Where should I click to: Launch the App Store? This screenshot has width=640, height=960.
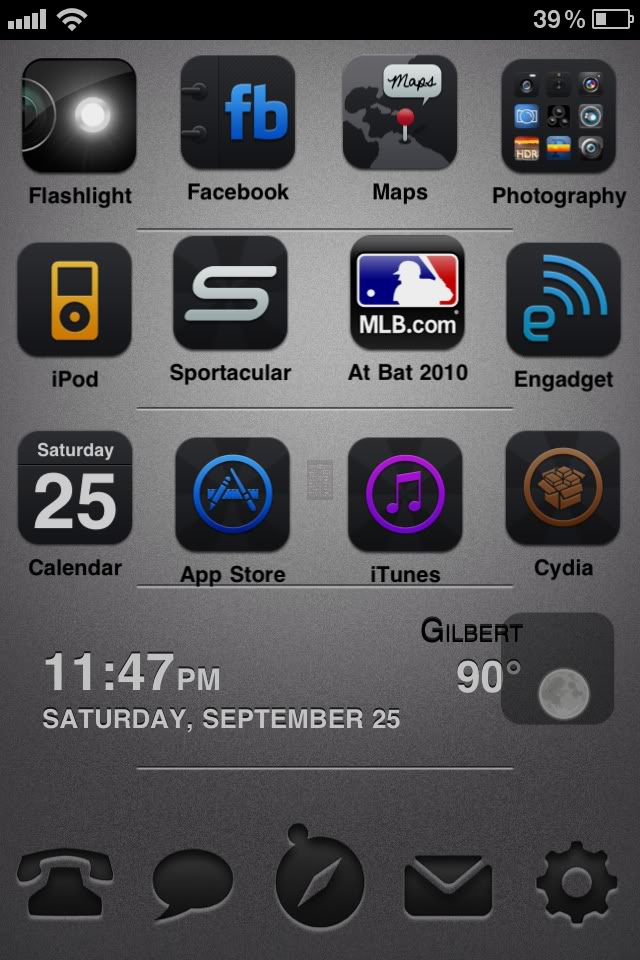tap(232, 494)
